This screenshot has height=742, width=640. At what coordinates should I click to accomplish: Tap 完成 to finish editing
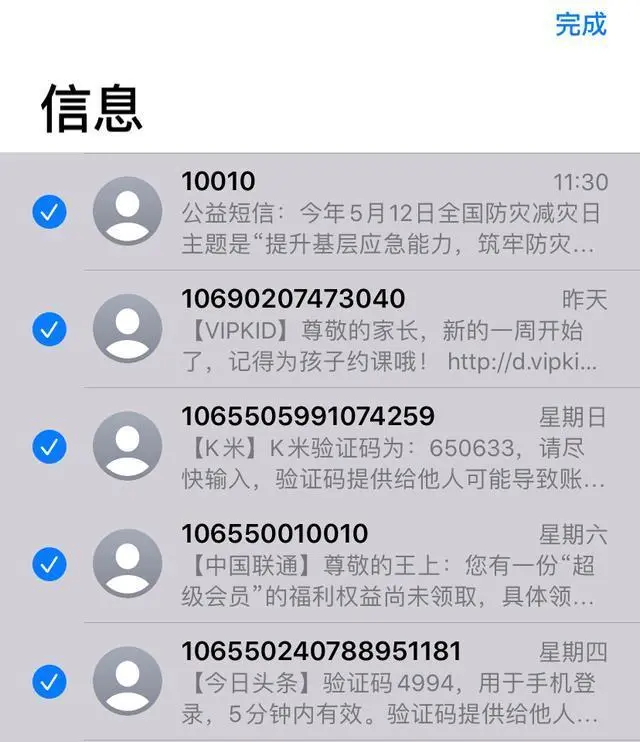[581, 24]
